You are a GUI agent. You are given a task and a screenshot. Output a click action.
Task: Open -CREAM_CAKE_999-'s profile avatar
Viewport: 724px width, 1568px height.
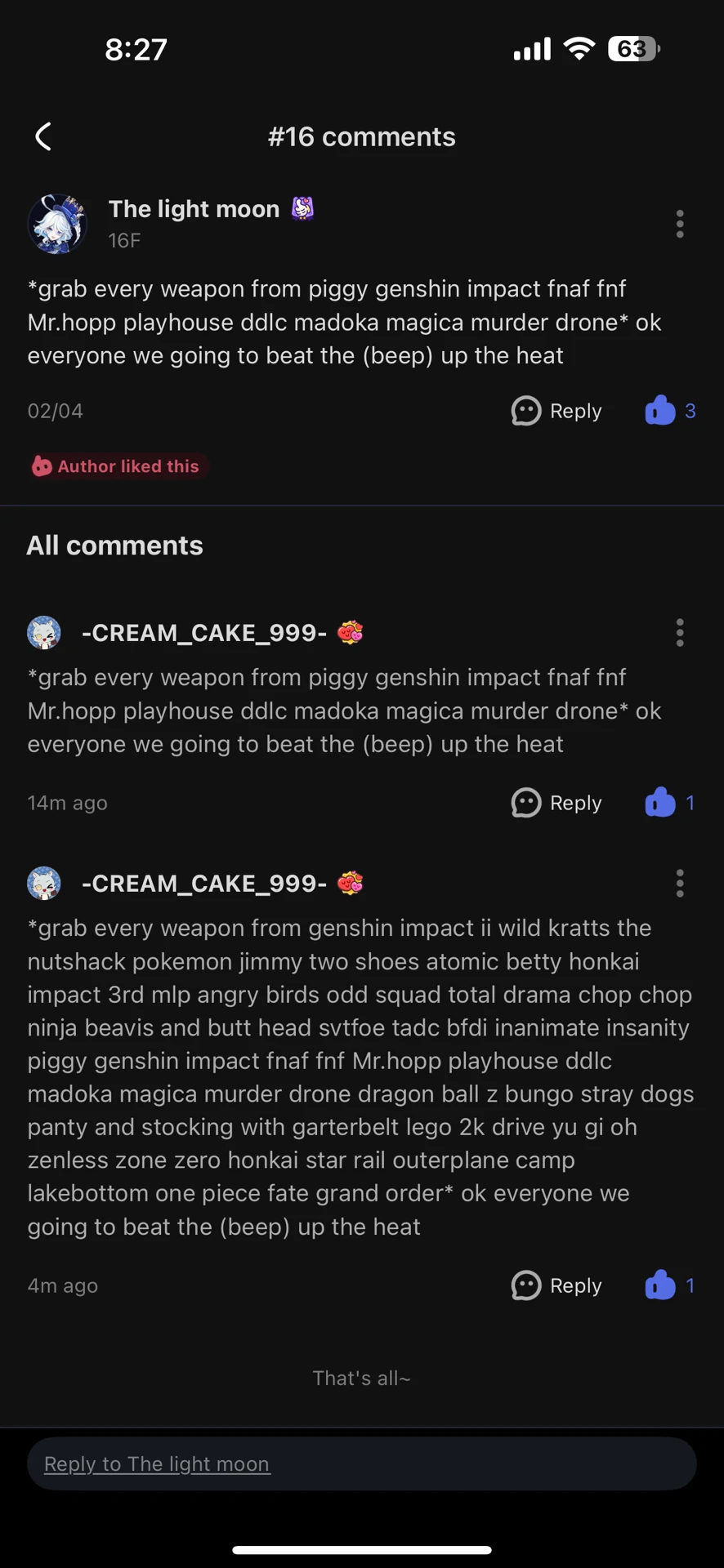coord(44,633)
